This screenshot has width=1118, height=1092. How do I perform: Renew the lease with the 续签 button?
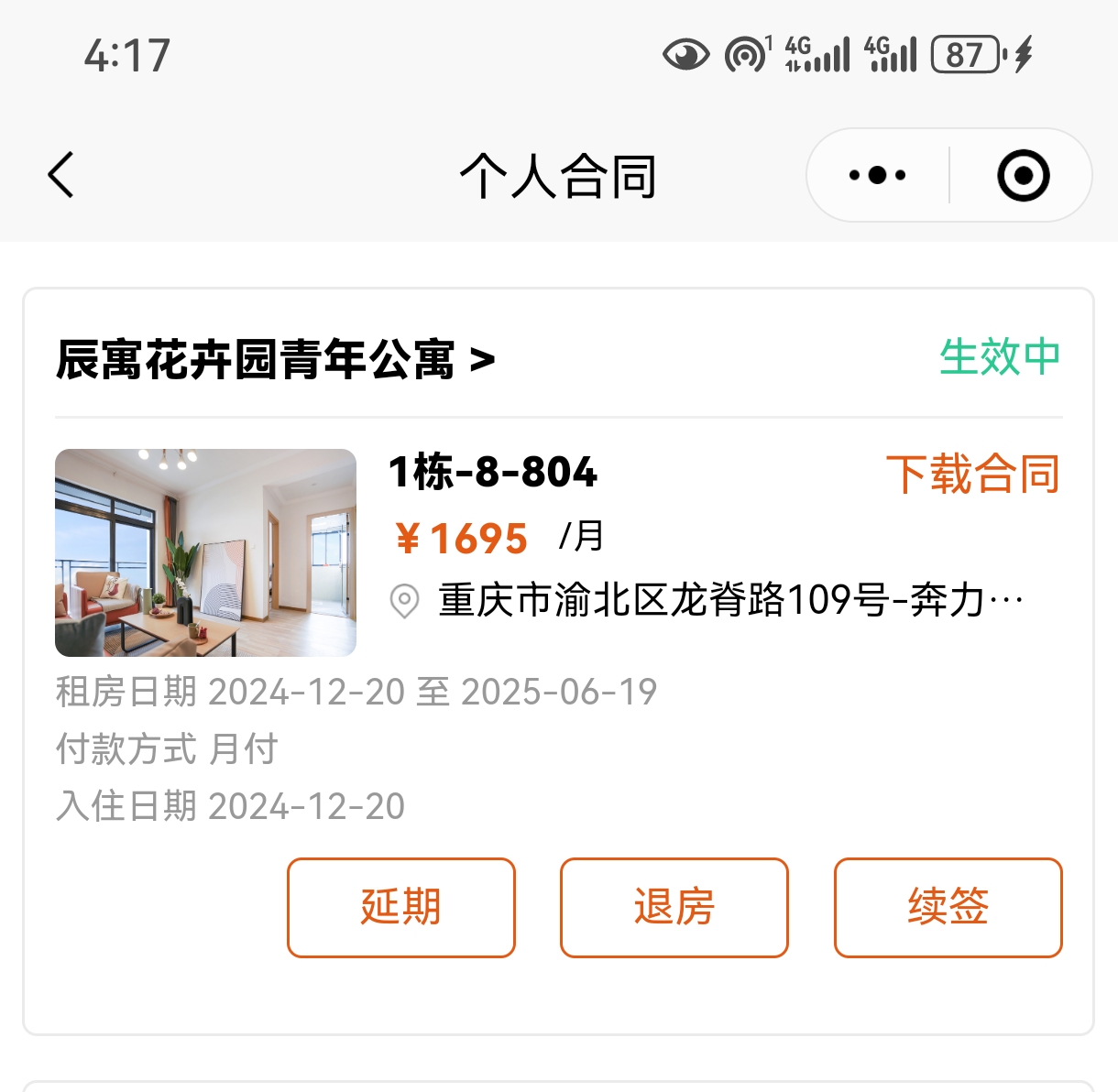click(948, 907)
